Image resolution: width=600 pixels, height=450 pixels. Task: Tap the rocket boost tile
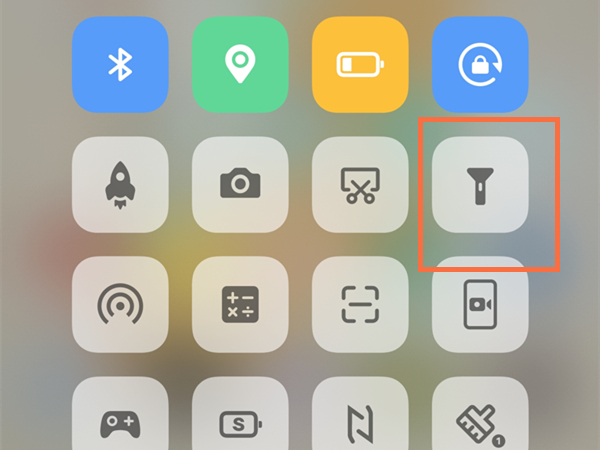pyautogui.click(x=120, y=185)
